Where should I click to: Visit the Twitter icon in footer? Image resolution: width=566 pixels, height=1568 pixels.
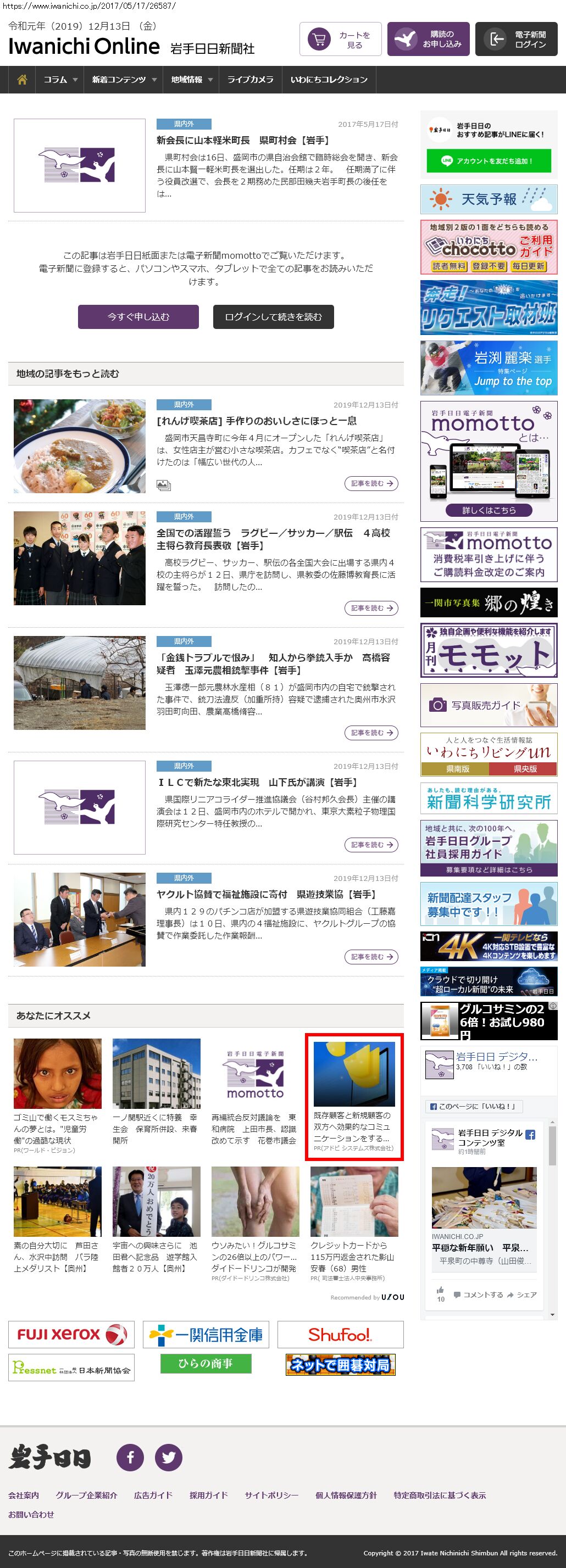pos(169,1457)
